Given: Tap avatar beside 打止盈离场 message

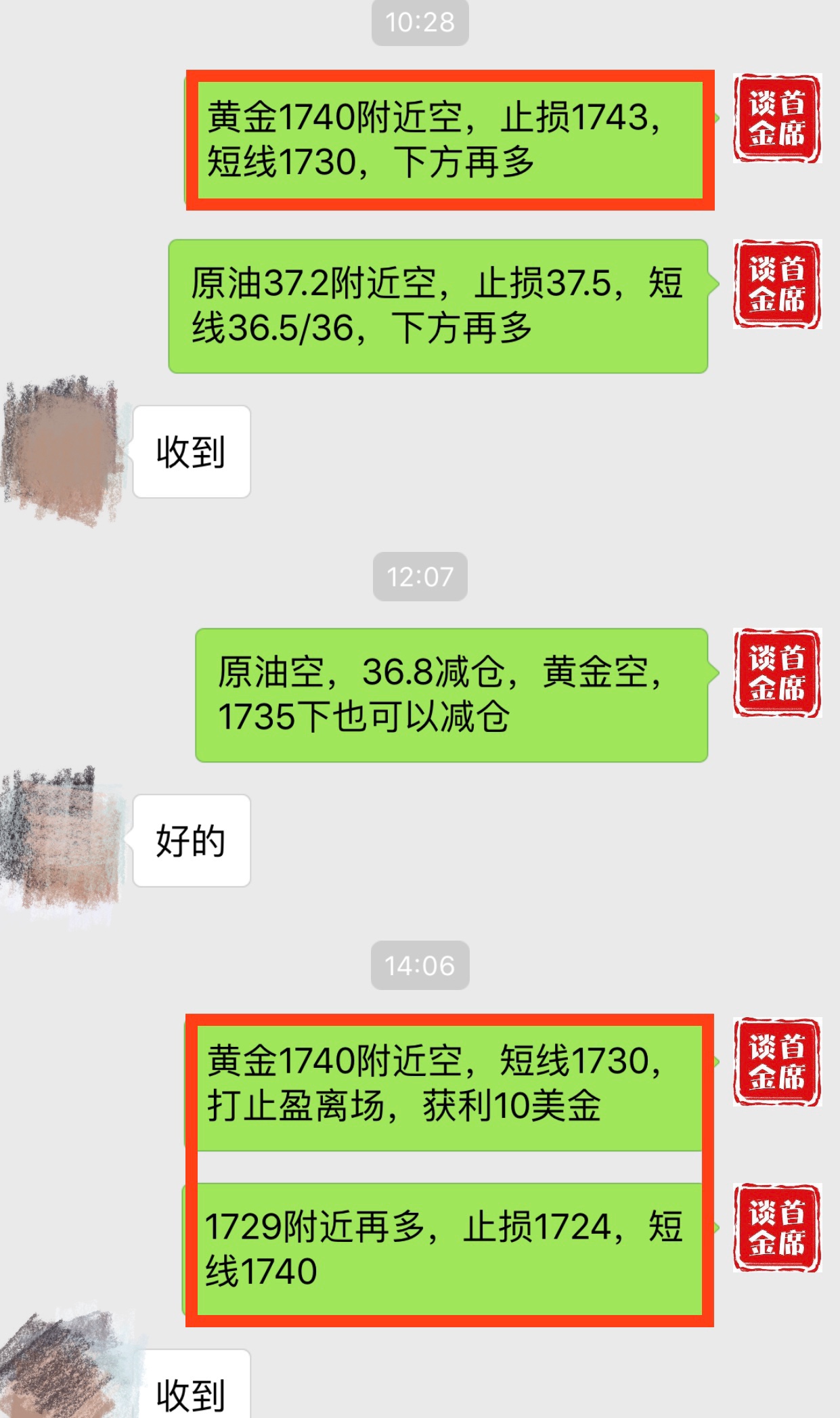Looking at the screenshot, I should click(x=777, y=1062).
